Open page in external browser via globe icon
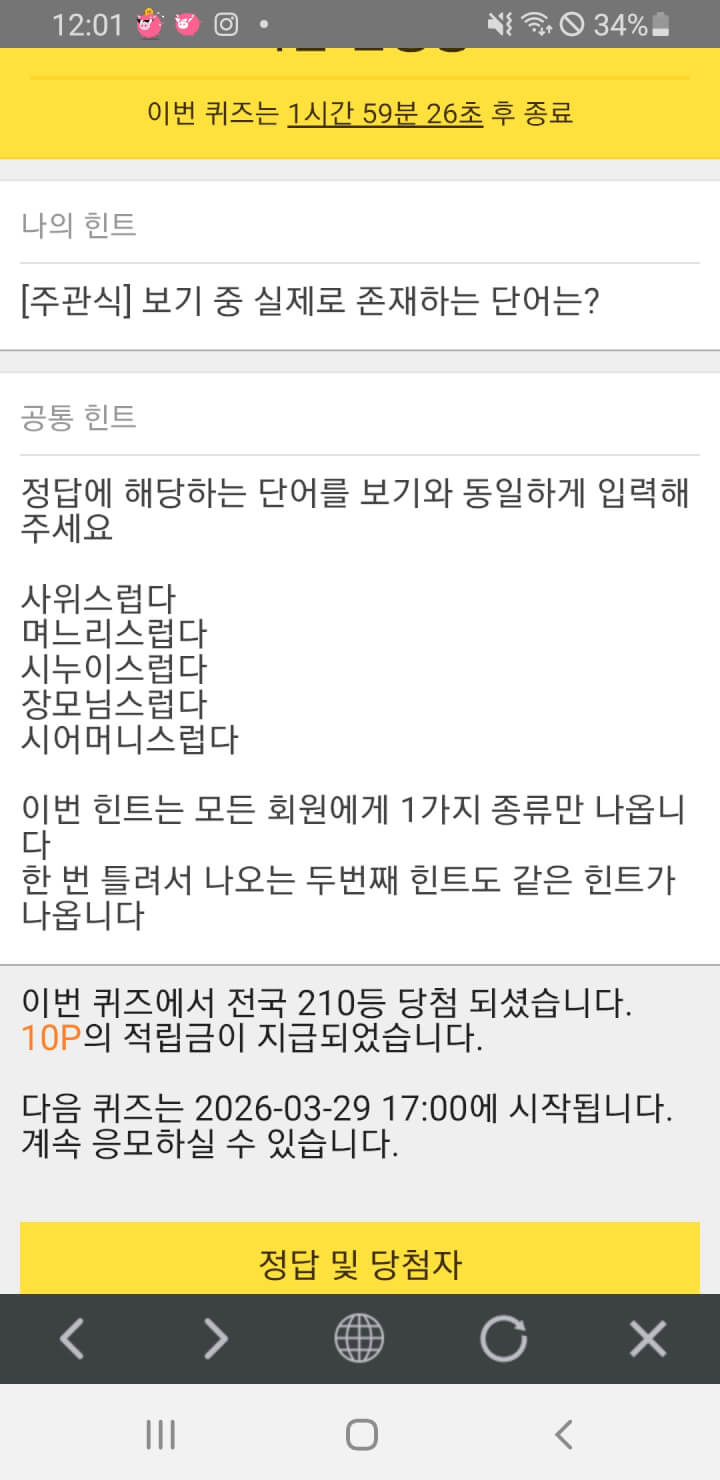 (359, 1338)
